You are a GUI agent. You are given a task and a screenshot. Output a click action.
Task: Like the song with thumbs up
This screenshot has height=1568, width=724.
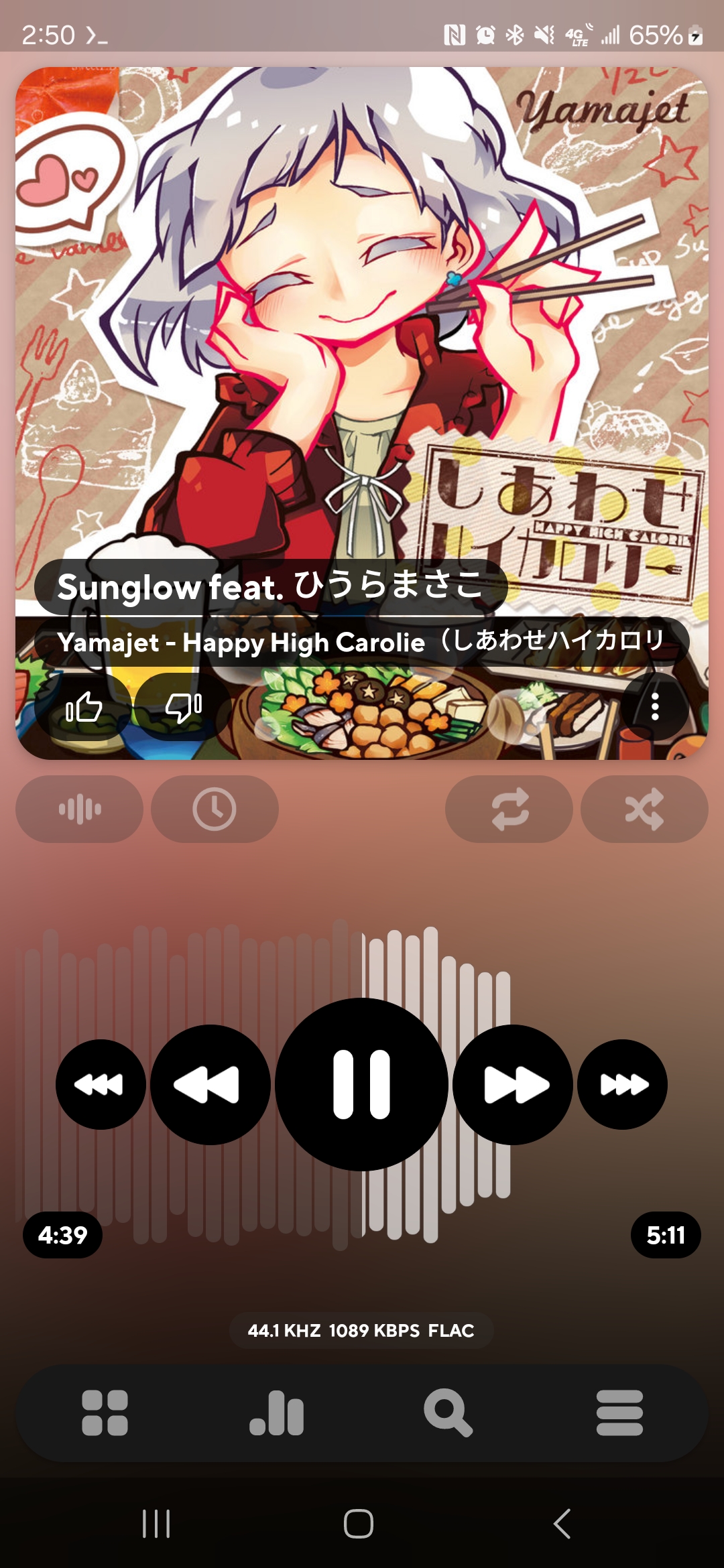(84, 706)
